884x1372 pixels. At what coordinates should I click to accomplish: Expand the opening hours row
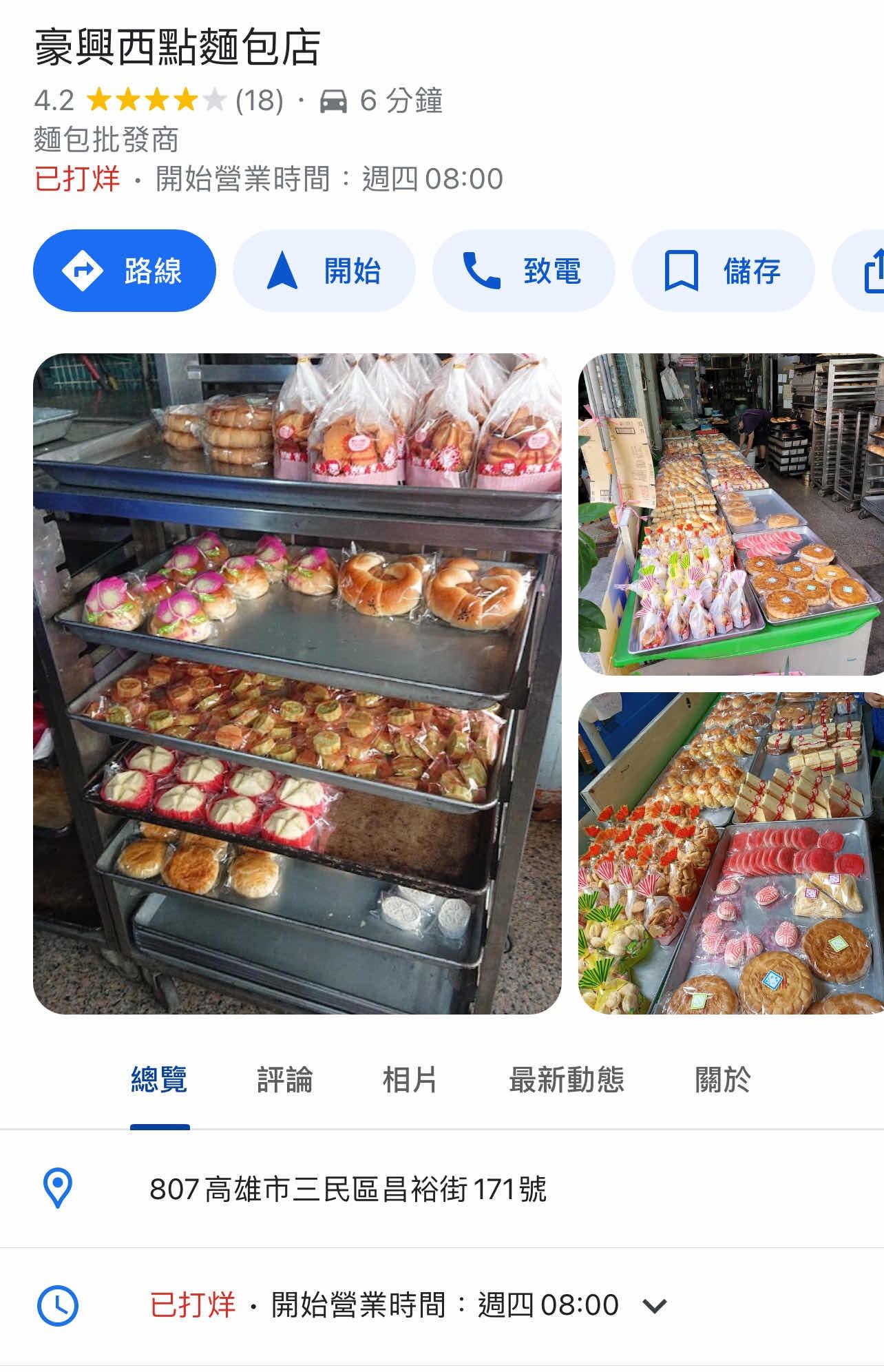pyautogui.click(x=653, y=1306)
